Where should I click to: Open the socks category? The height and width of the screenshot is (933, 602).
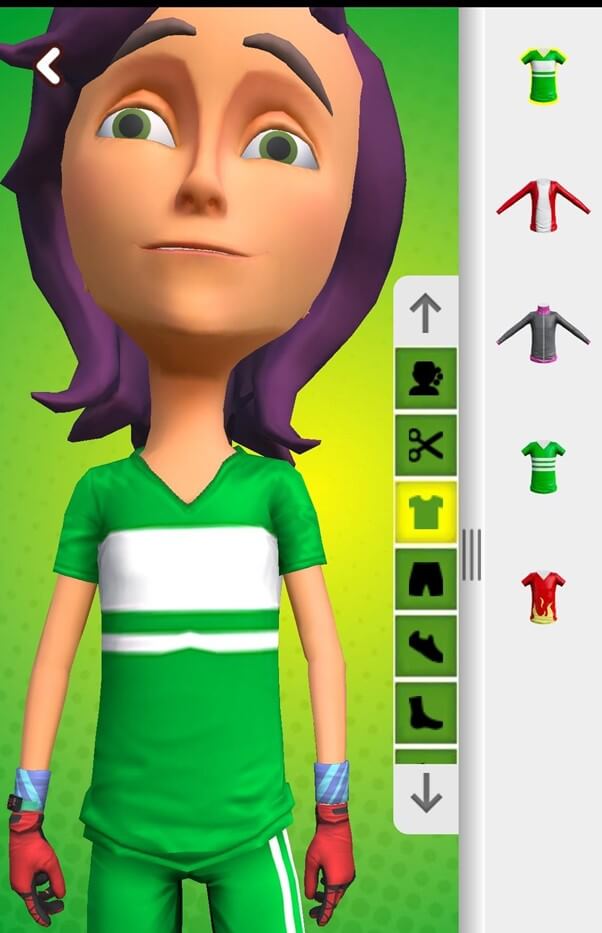(426, 712)
